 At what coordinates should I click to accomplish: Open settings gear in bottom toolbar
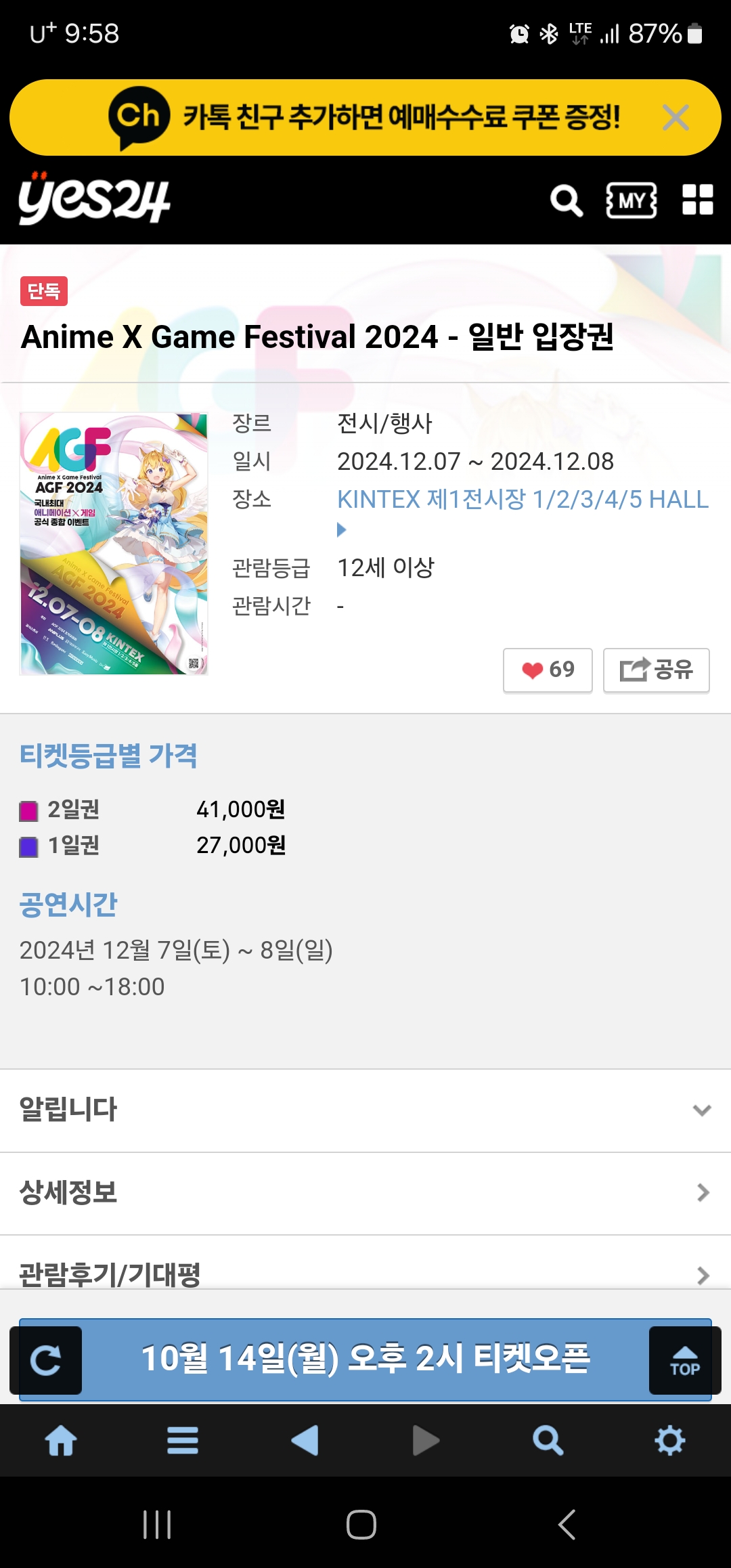tap(670, 1441)
